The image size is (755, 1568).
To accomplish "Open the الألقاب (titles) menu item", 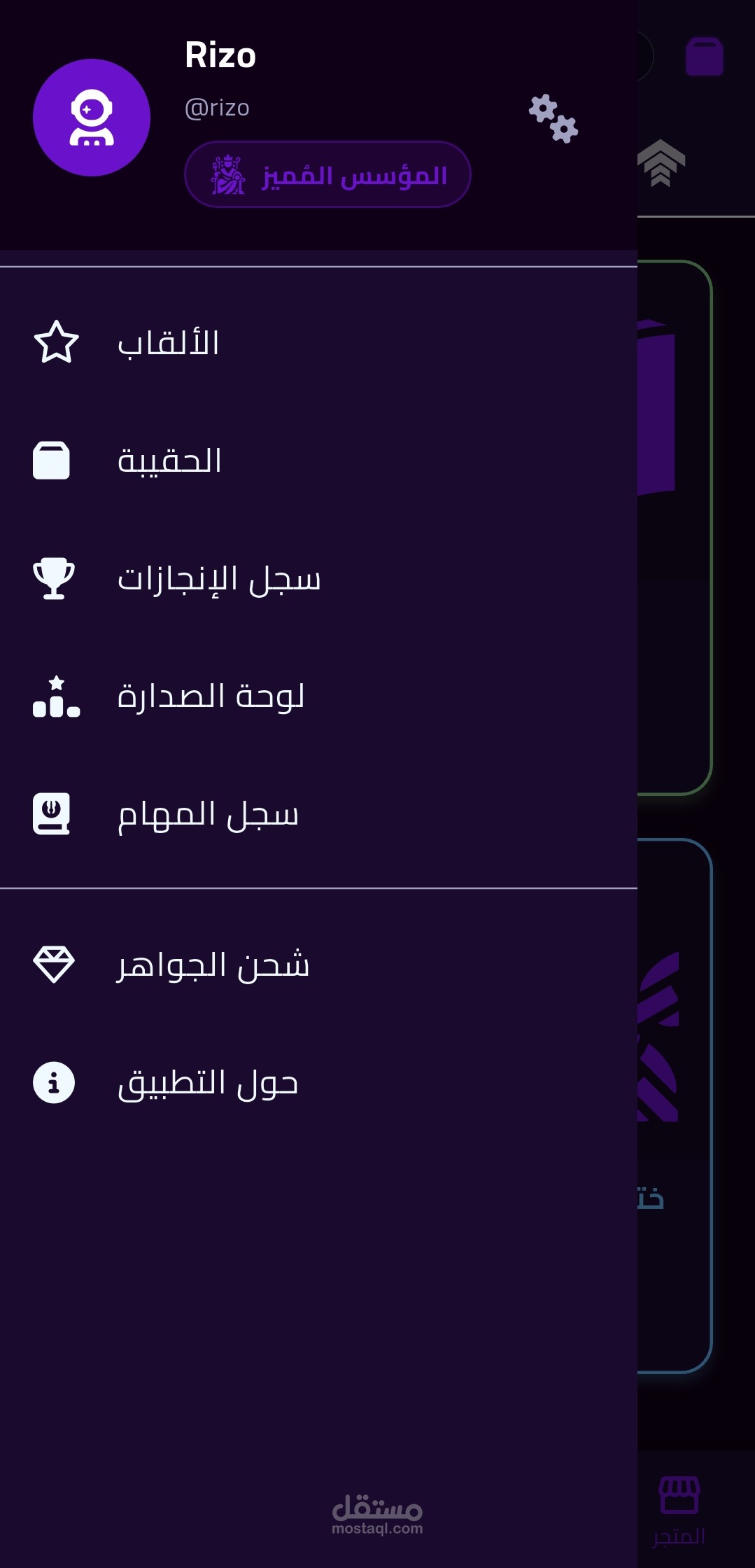I will pyautogui.click(x=168, y=343).
